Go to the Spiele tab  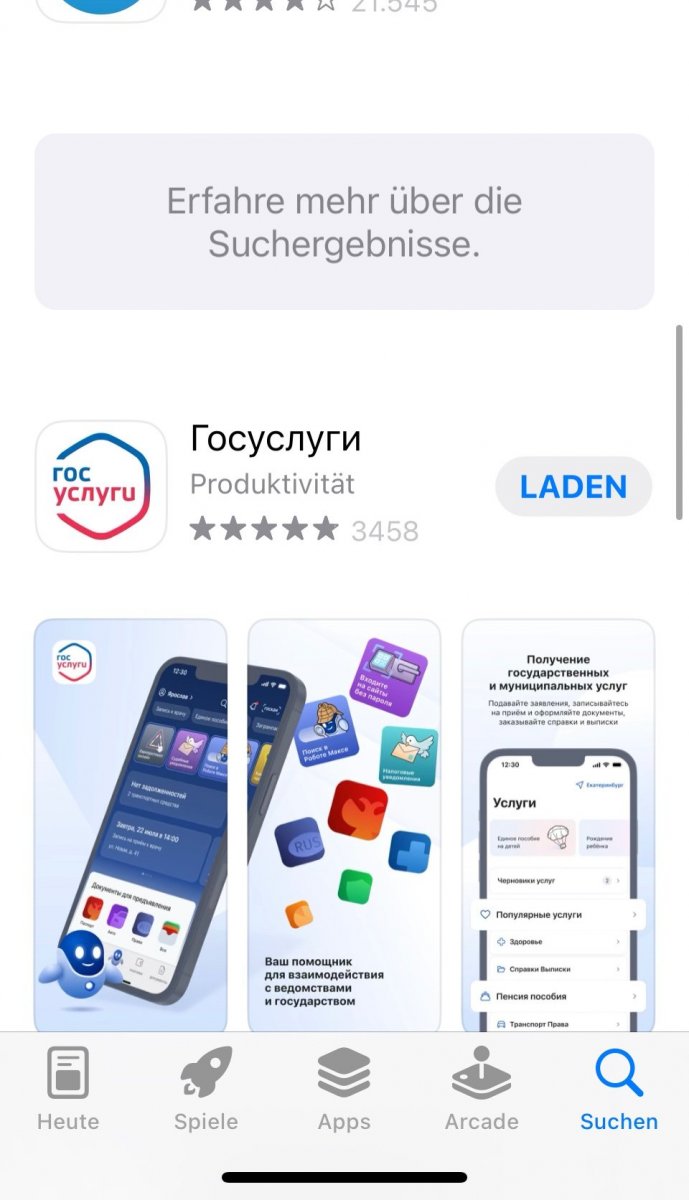pos(206,1090)
